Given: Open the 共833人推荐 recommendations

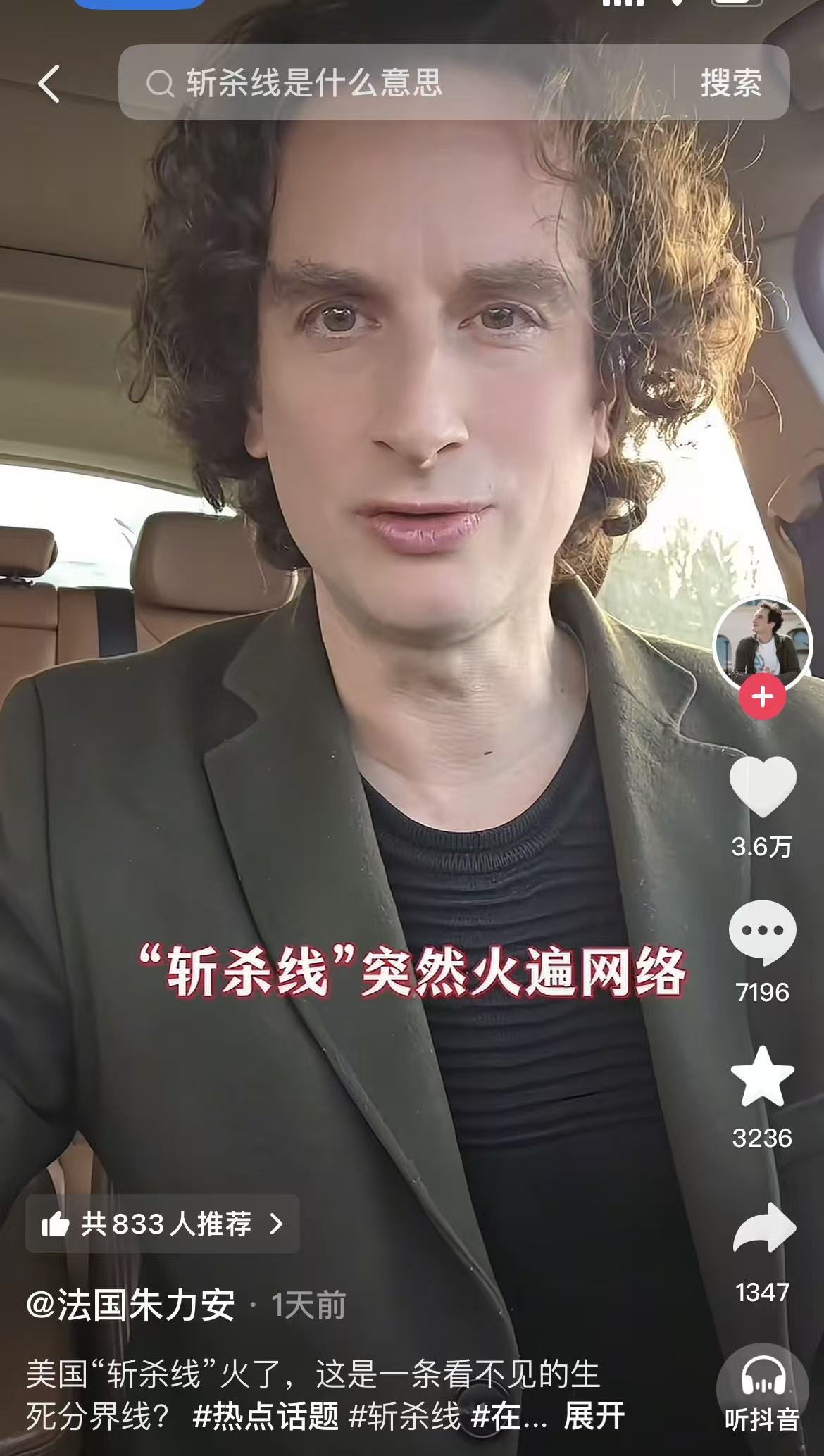Looking at the screenshot, I should (x=163, y=1224).
